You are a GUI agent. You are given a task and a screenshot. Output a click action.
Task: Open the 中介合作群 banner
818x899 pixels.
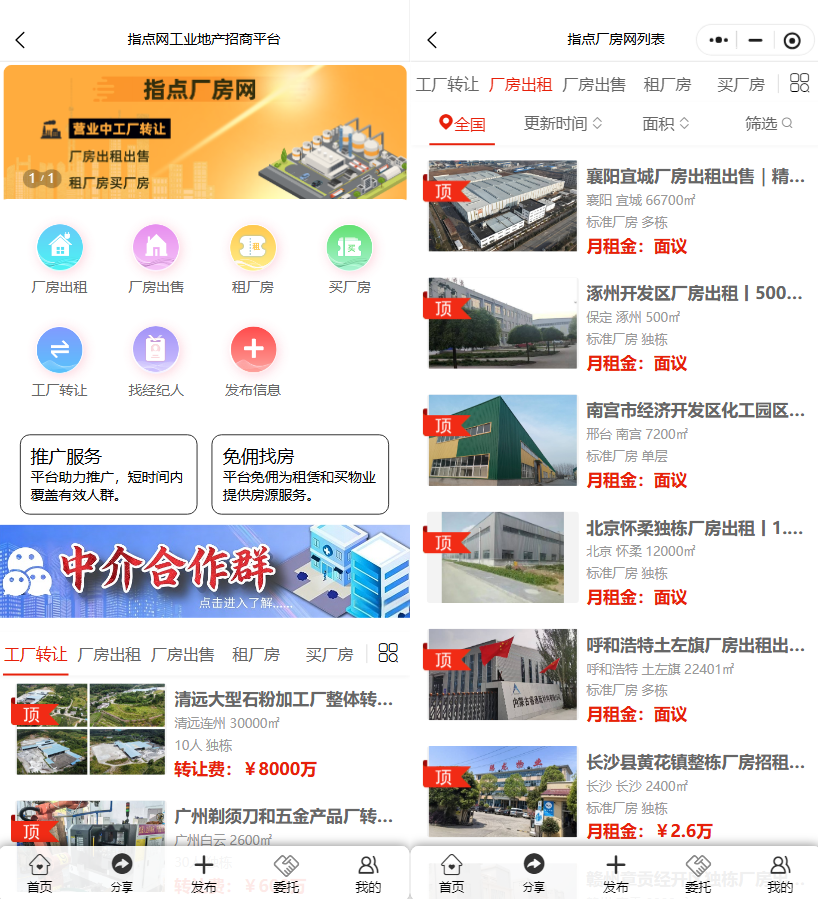(204, 571)
